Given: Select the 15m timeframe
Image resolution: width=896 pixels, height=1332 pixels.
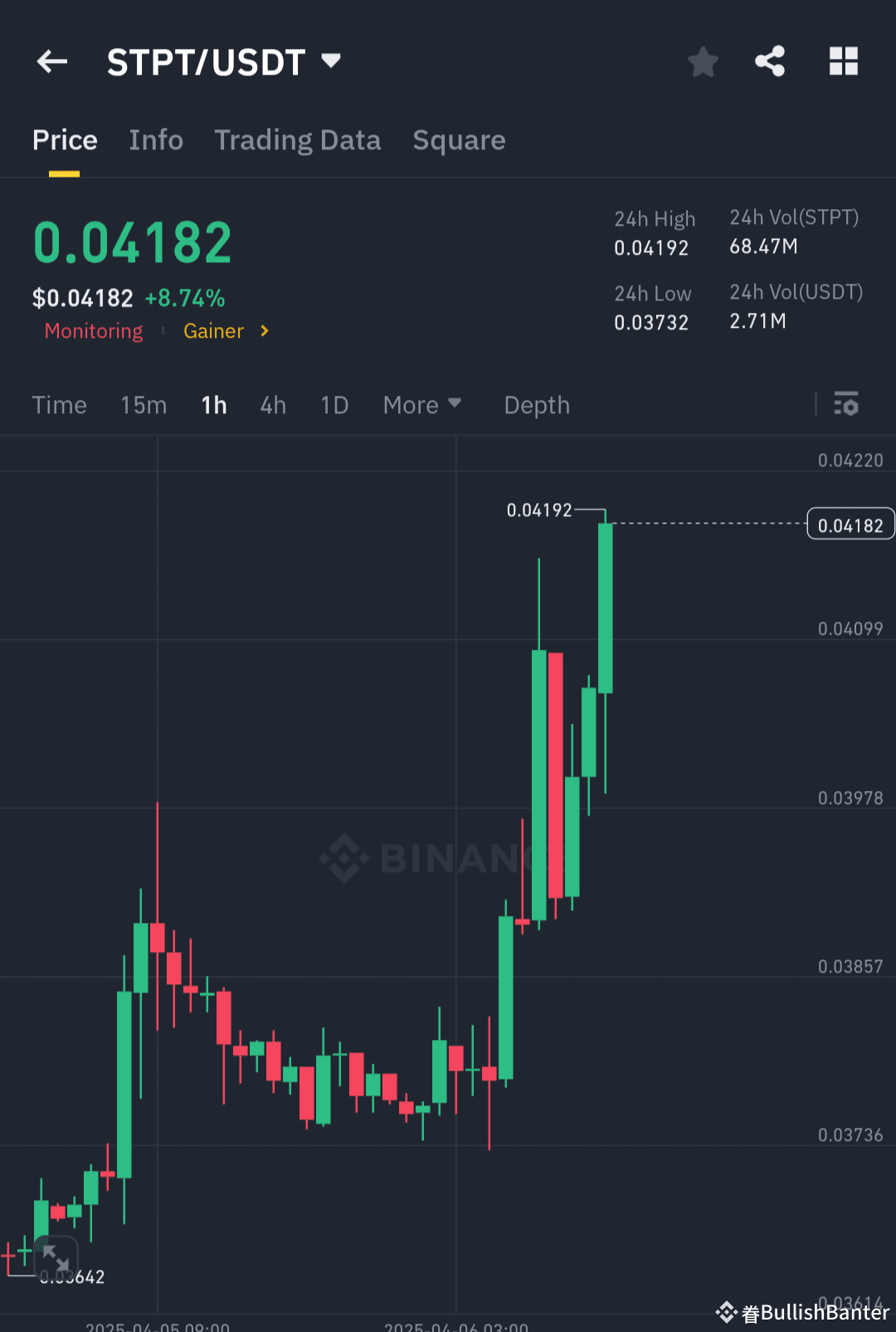Looking at the screenshot, I should coord(143,405).
